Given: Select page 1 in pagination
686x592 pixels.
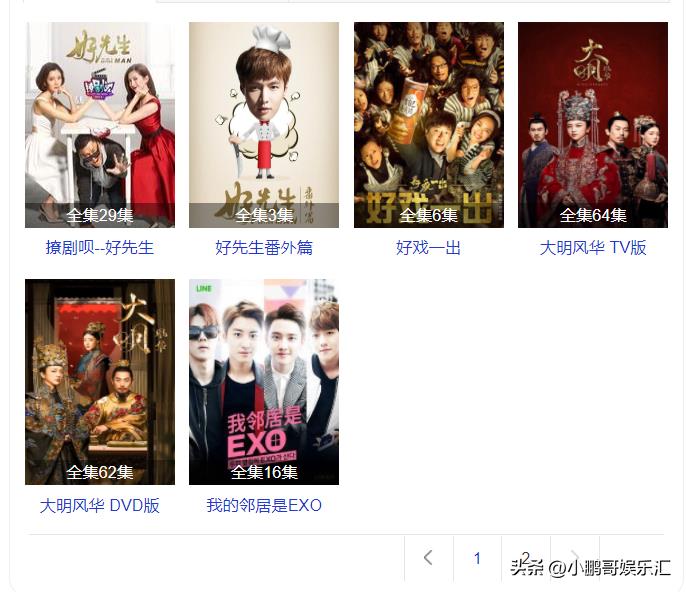Looking at the screenshot, I should coord(477,558).
